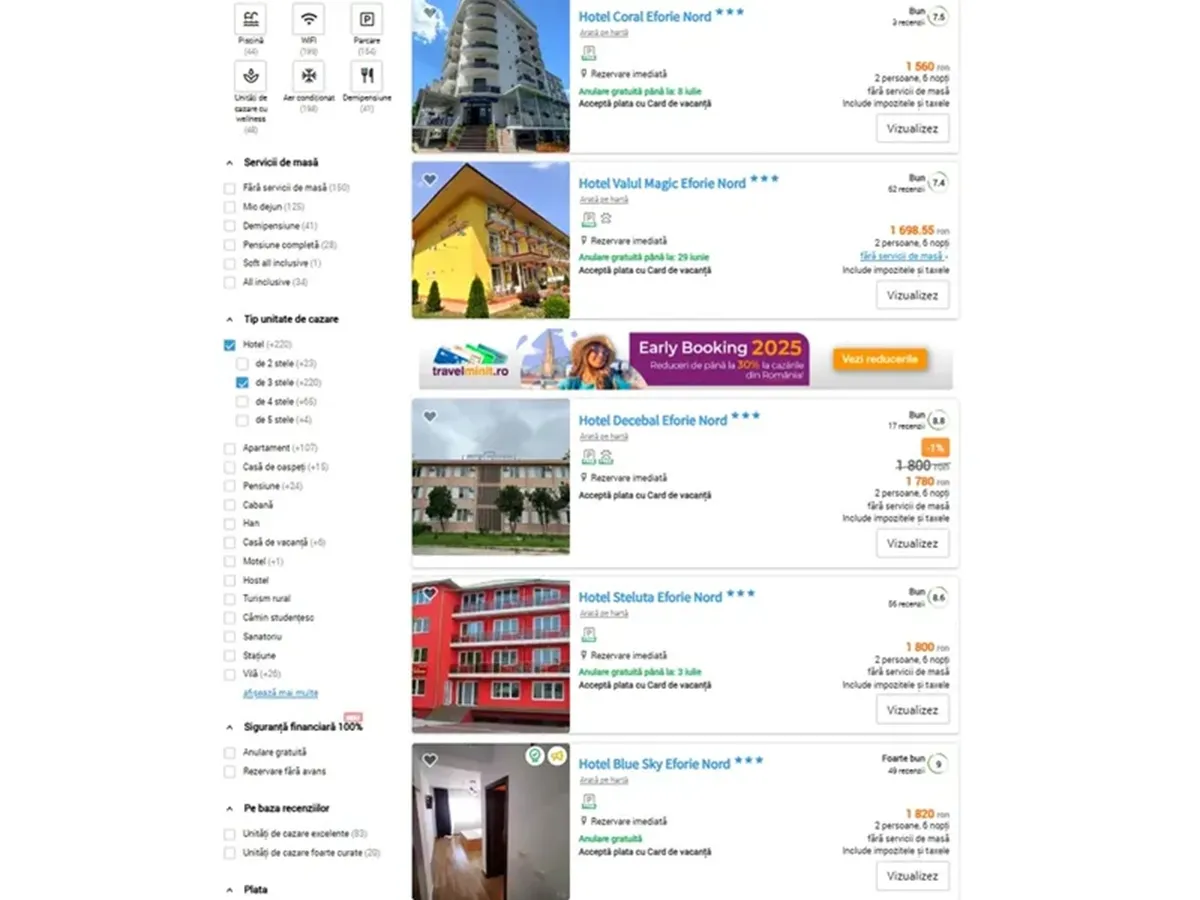Uncheck the Hotel accommodation type filter
1200x900 pixels.
[230, 345]
